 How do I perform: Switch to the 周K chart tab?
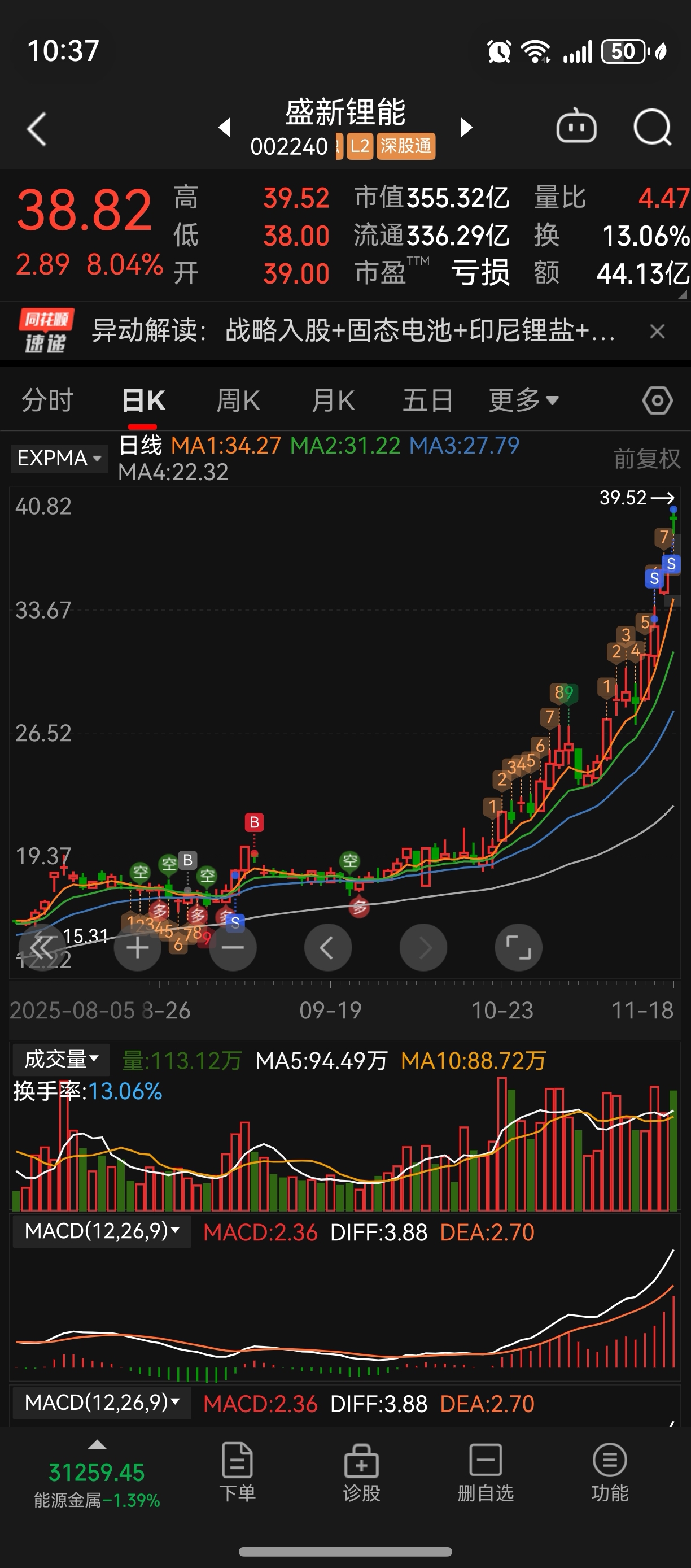[238, 400]
